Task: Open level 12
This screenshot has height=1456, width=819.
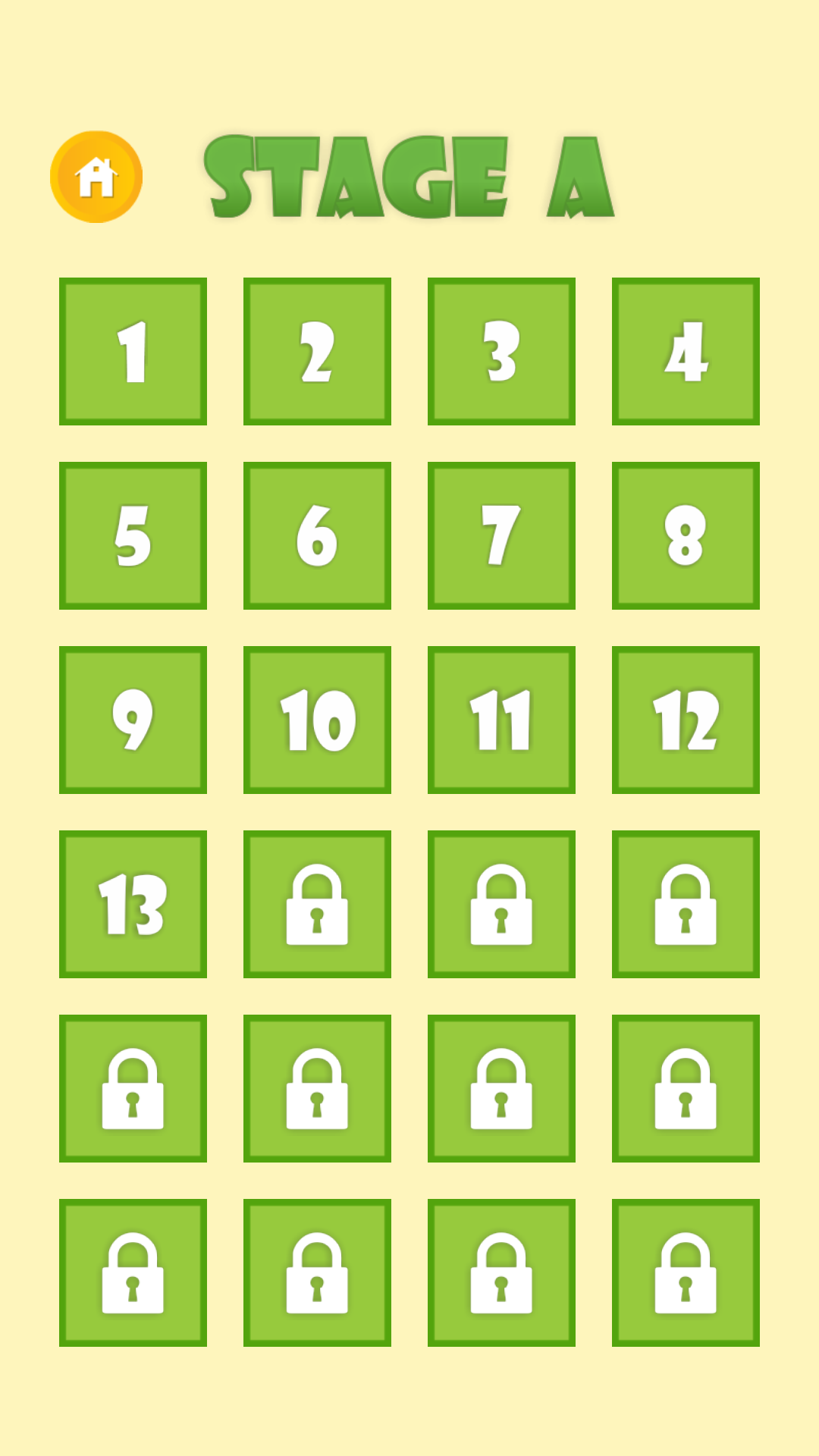Action: click(x=686, y=720)
